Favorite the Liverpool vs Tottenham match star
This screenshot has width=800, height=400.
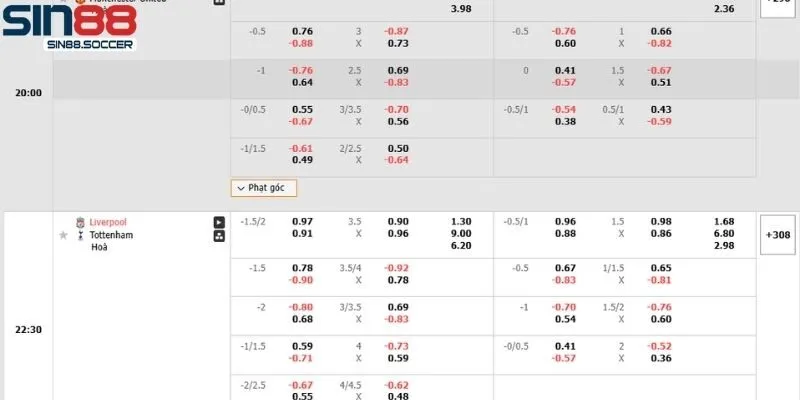click(64, 235)
